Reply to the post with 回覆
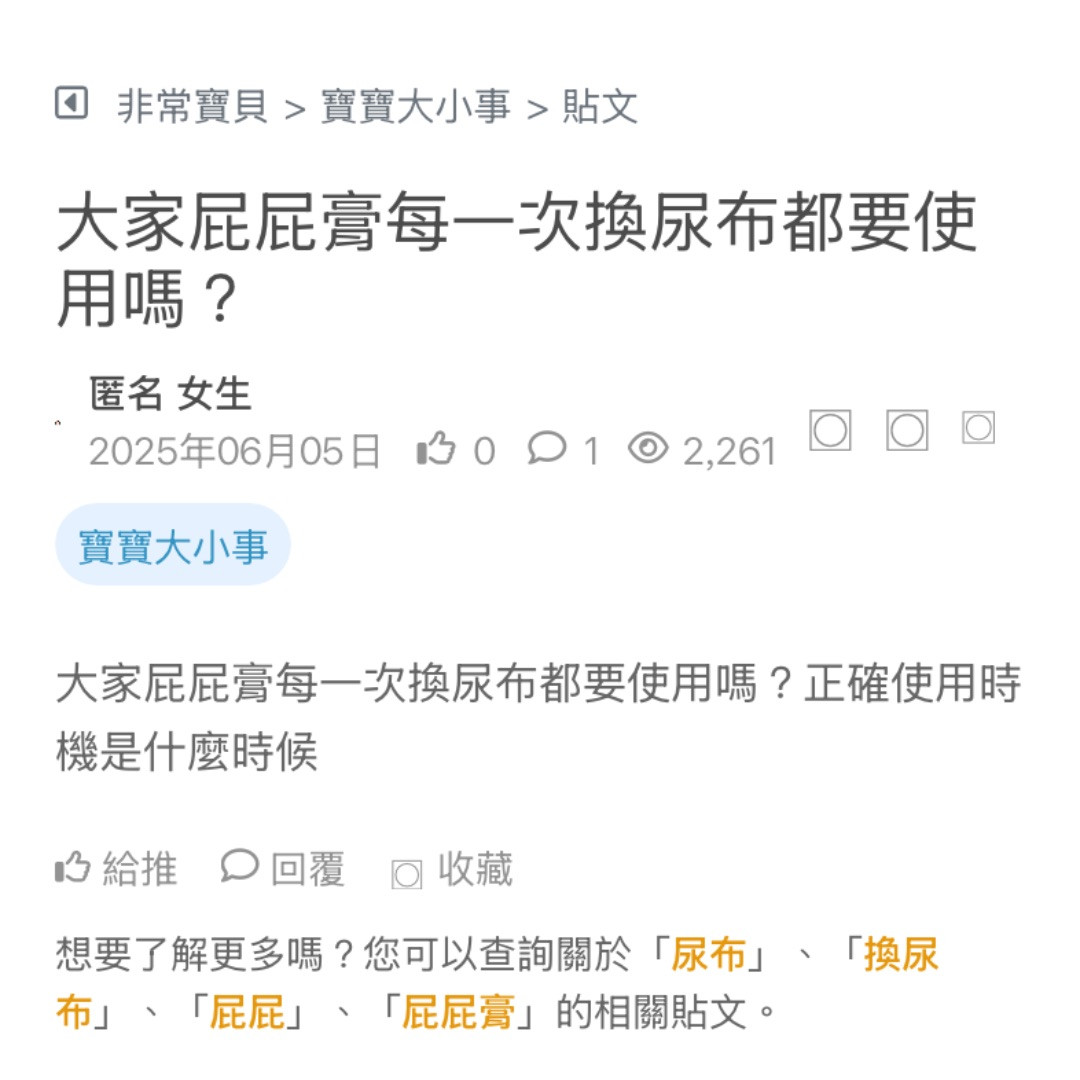 (x=283, y=868)
